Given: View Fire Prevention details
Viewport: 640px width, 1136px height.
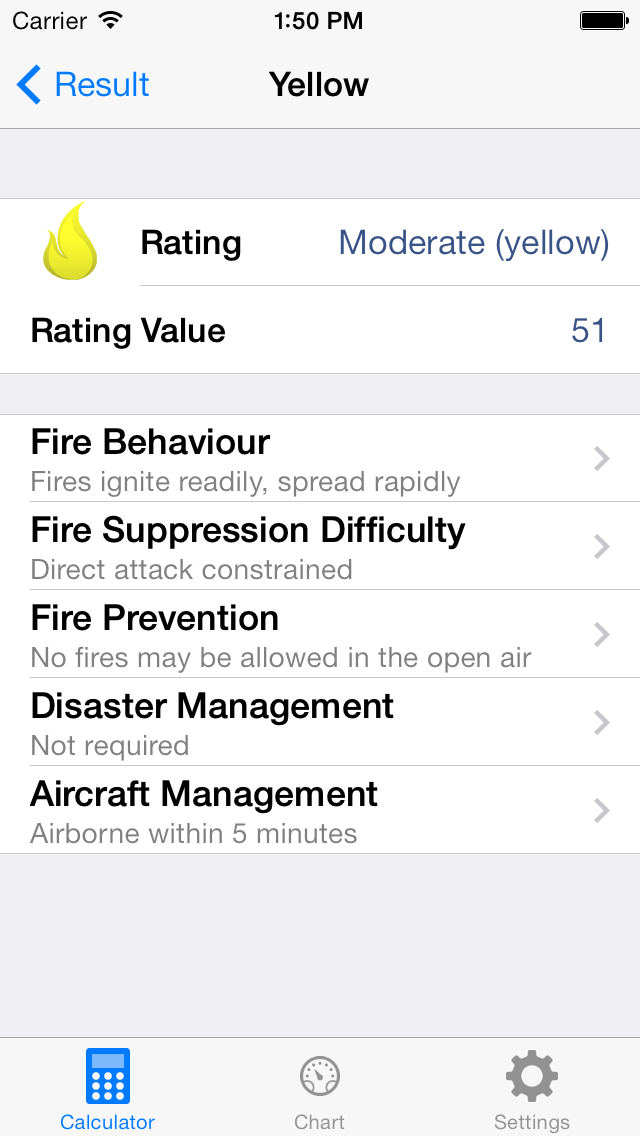Looking at the screenshot, I should tap(320, 634).
